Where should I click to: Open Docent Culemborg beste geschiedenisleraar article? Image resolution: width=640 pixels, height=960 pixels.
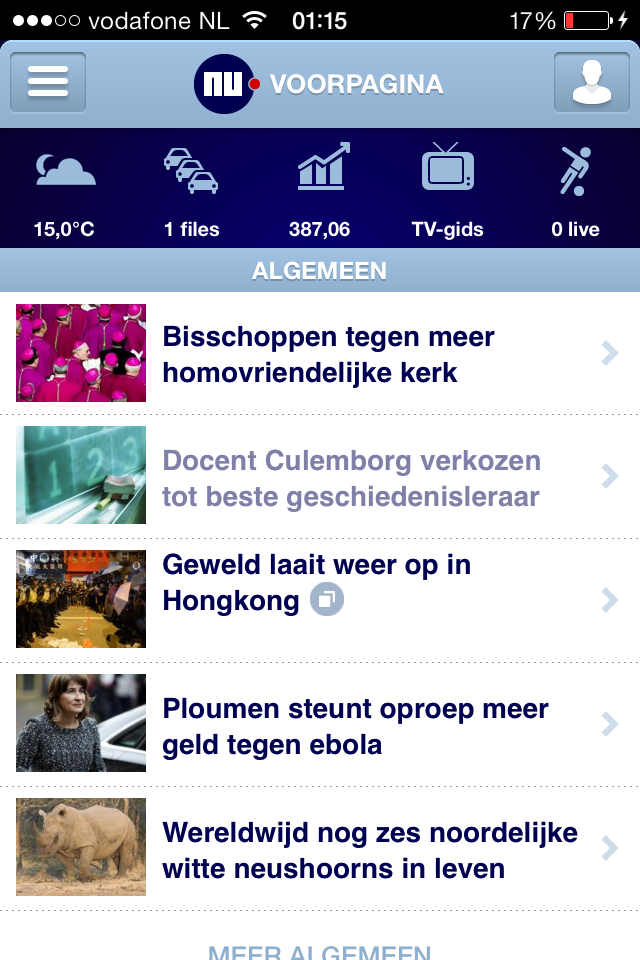pos(320,478)
